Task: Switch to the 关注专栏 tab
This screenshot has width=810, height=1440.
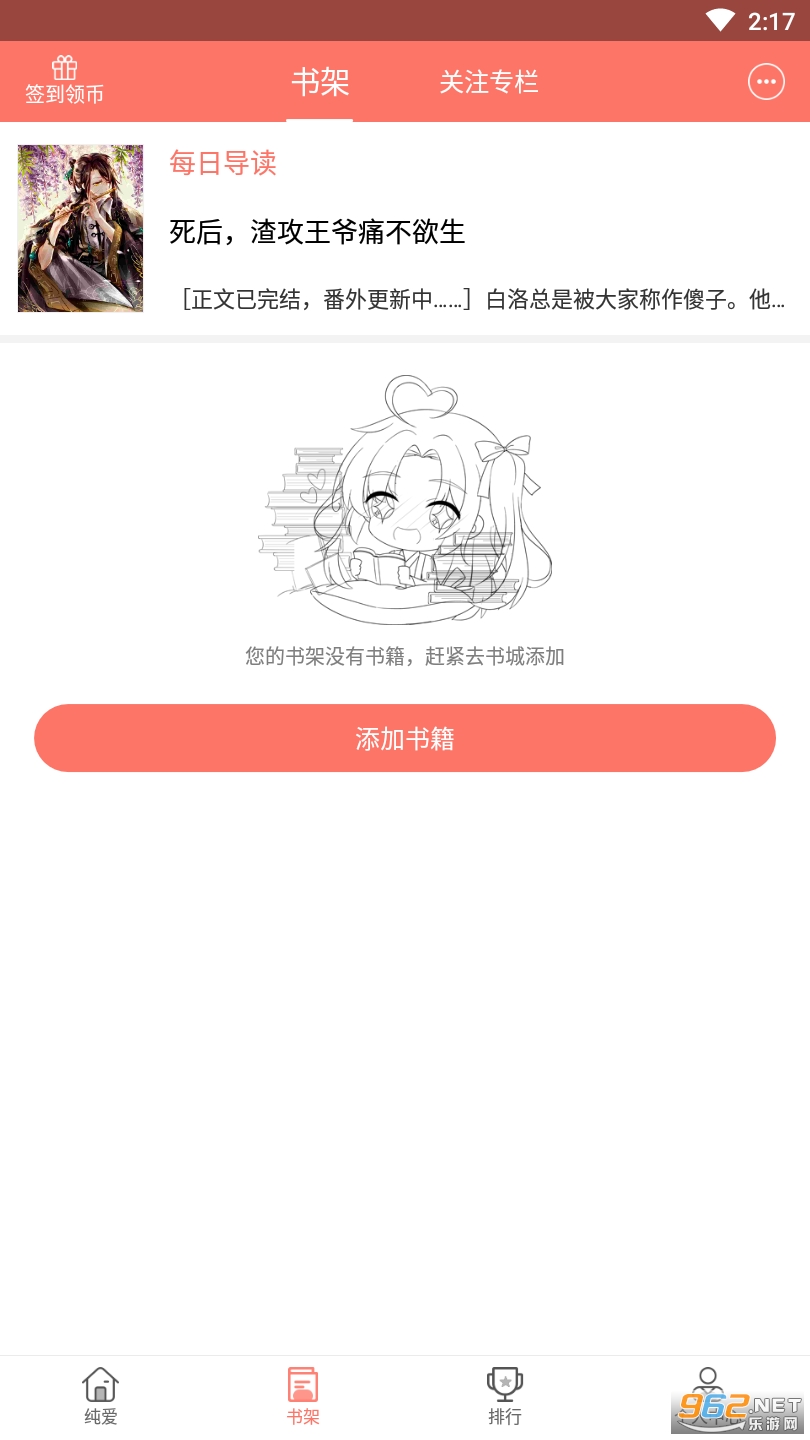Action: coord(489,82)
